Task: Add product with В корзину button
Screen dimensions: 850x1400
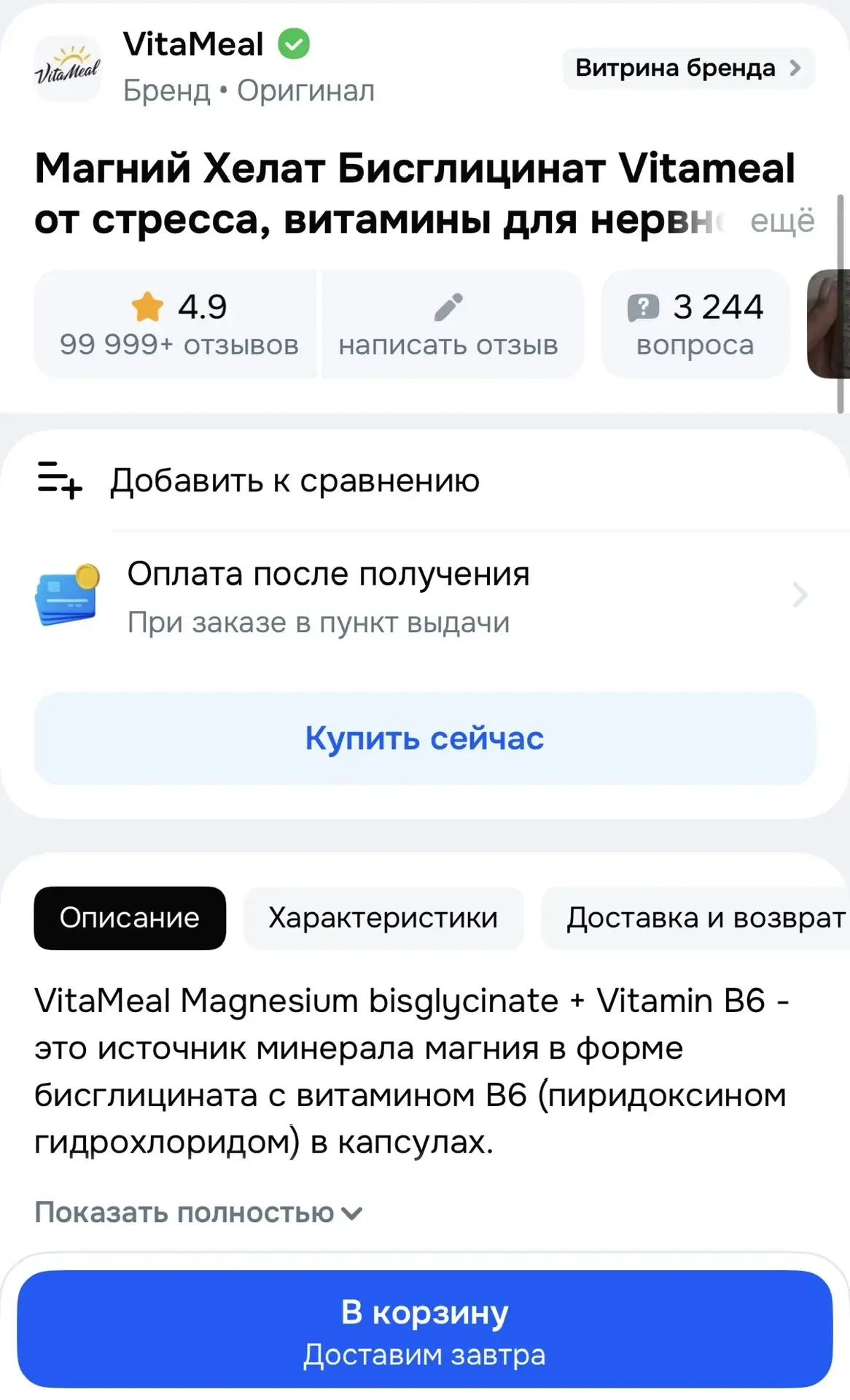Action: [x=424, y=1329]
